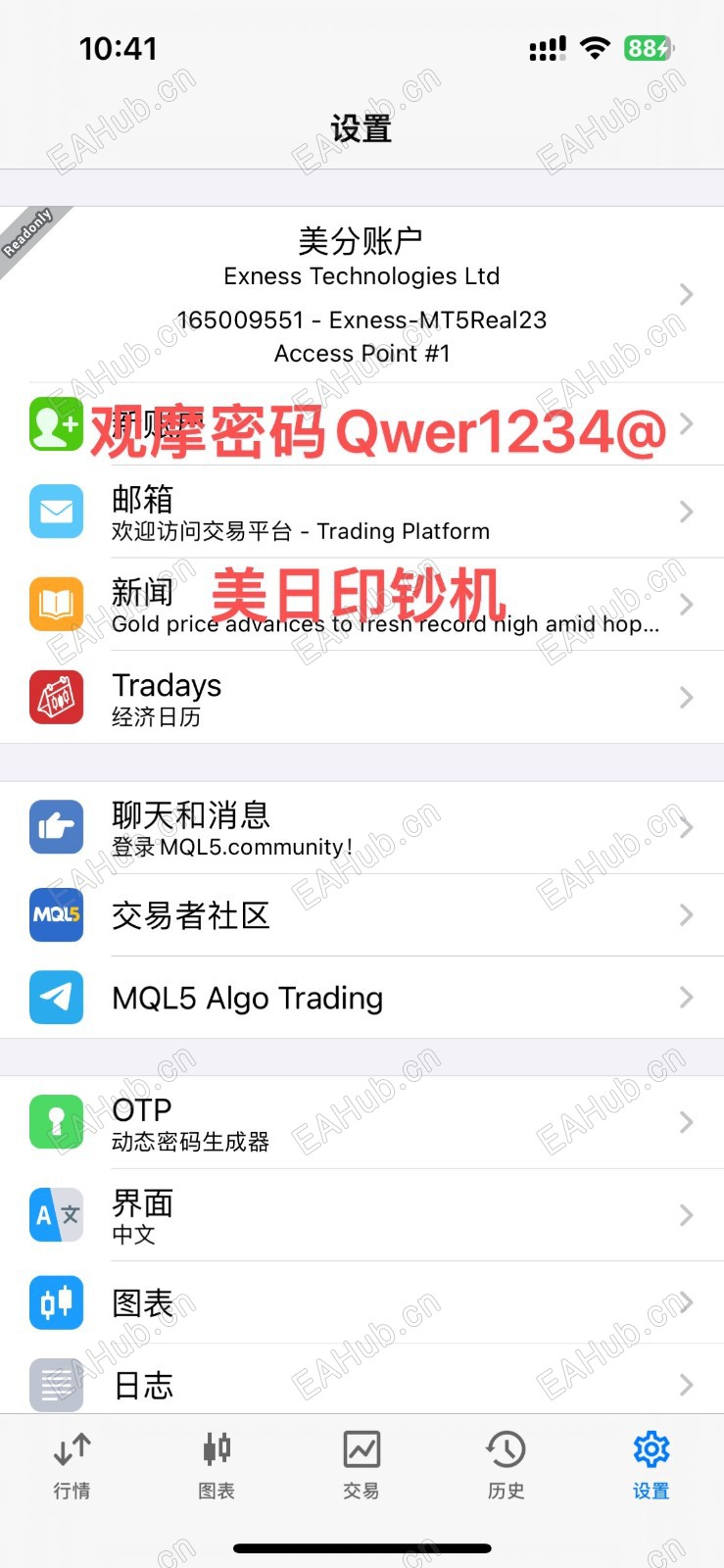
Task: Open the 交易者社区 traders community
Action: [x=362, y=915]
